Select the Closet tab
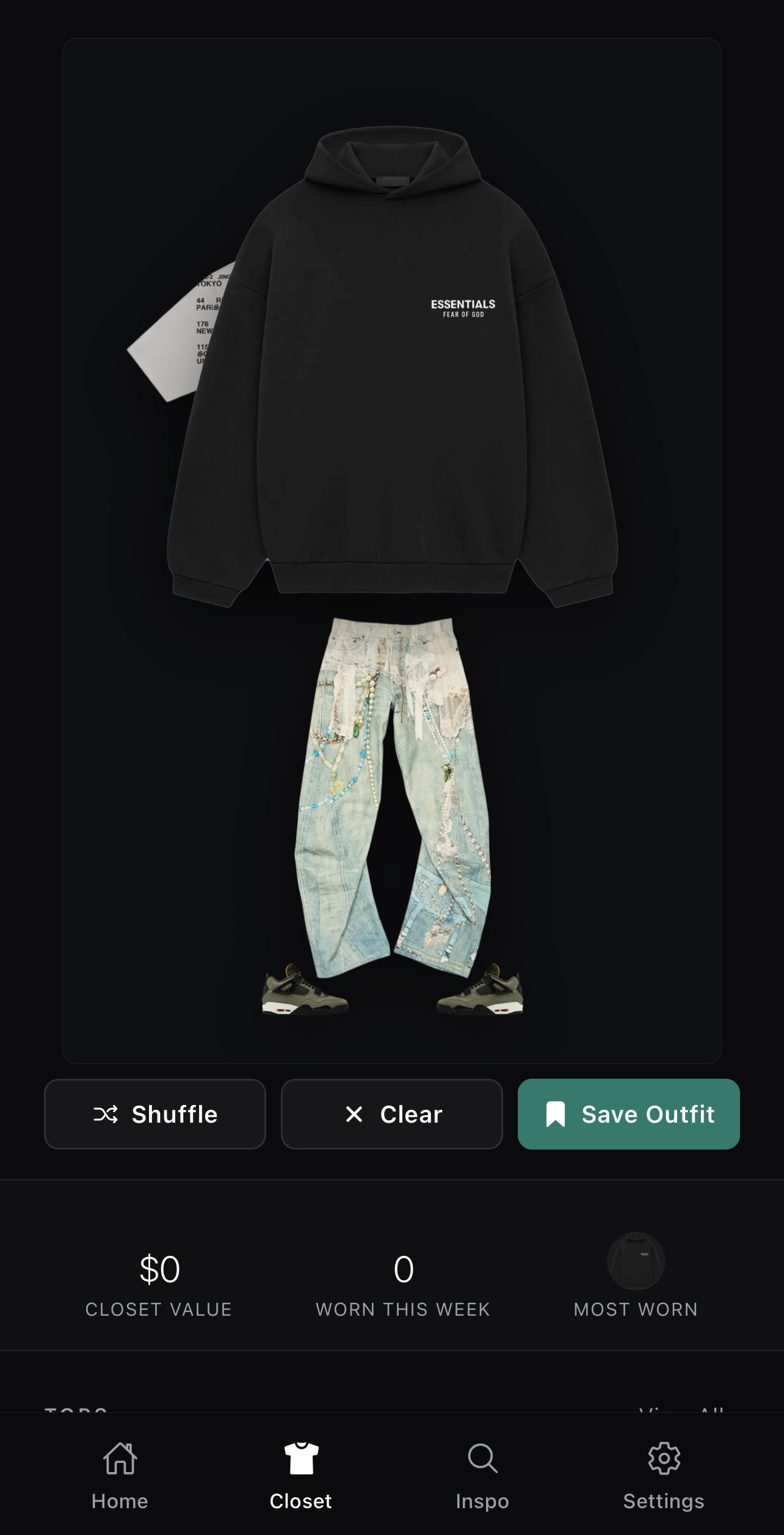The image size is (784, 1535). coord(301,1475)
